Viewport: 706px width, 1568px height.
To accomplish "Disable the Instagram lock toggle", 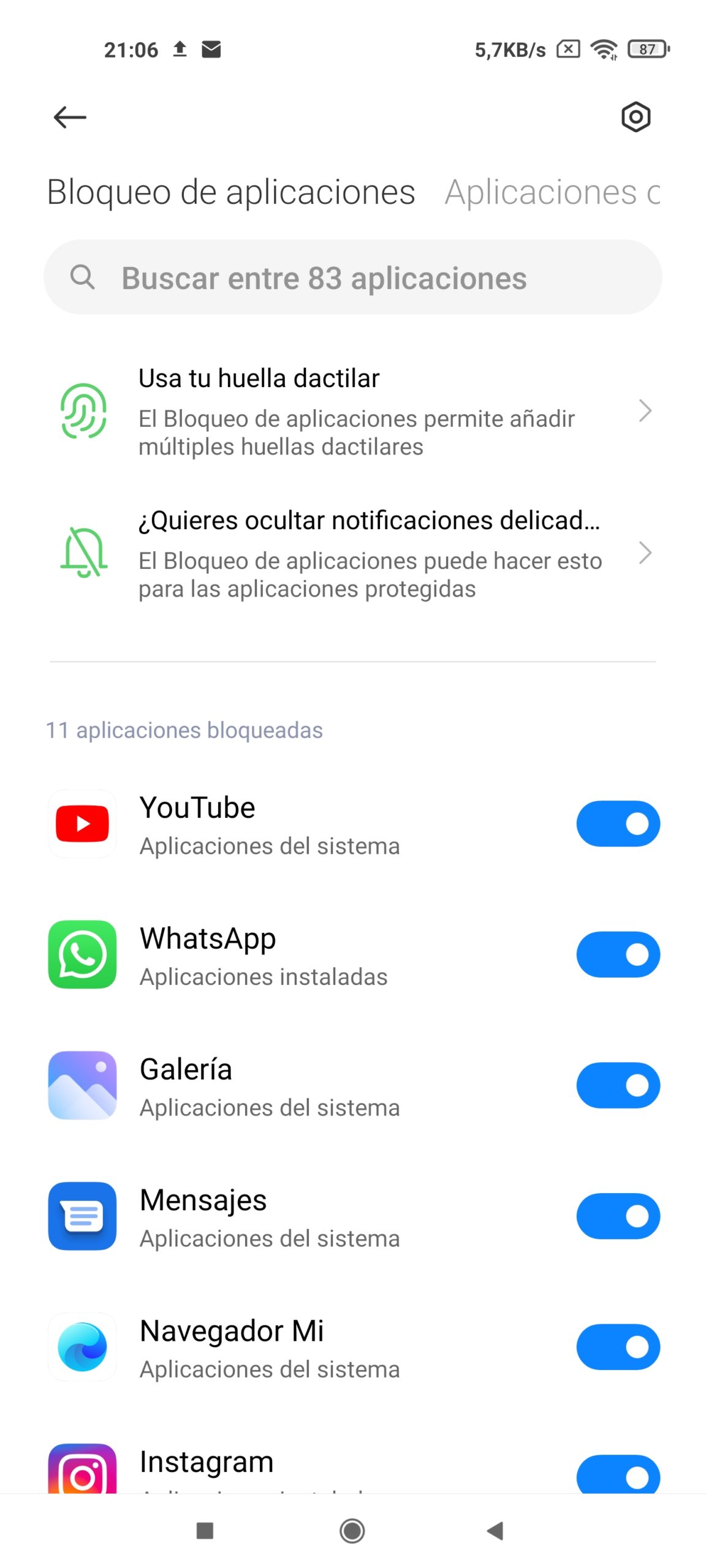I will pyautogui.click(x=618, y=1475).
